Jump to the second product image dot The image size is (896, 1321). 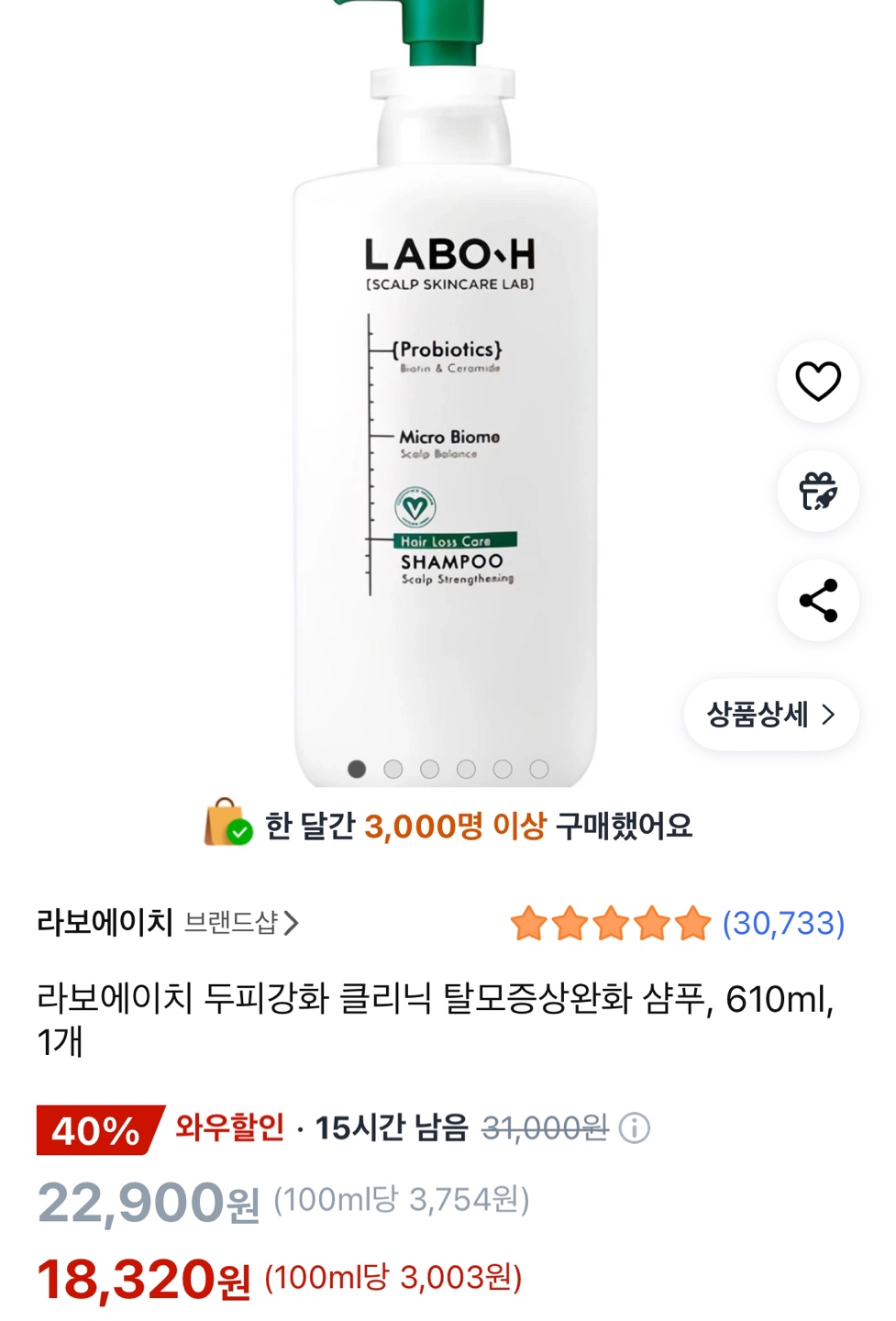pos(393,769)
